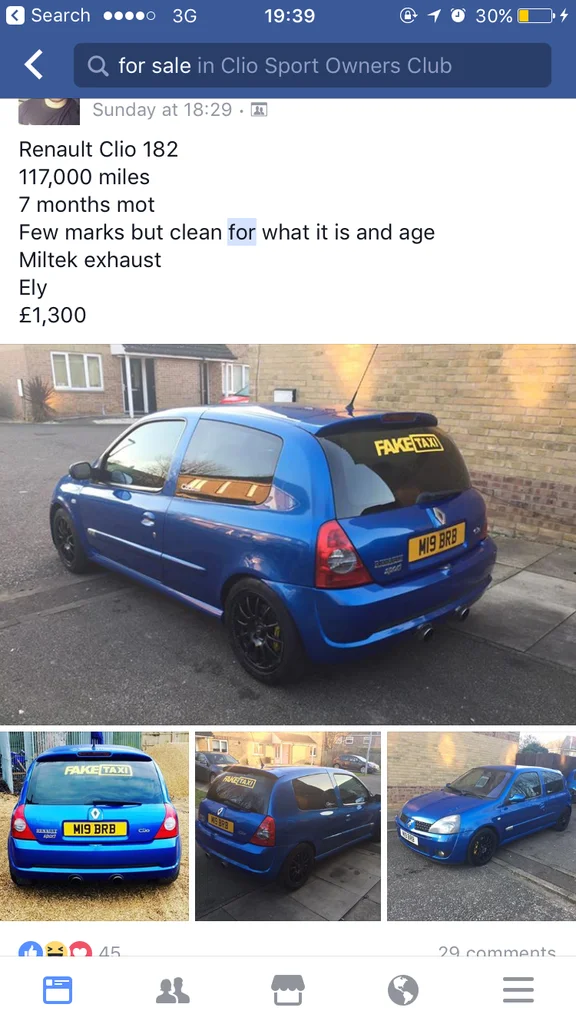Open the poster's profile picture
576x1024 pixels.
click(x=49, y=111)
